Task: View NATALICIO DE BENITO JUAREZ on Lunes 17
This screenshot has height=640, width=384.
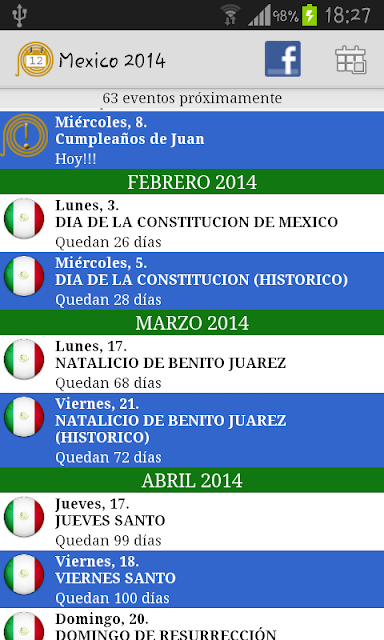Action: coord(192,364)
